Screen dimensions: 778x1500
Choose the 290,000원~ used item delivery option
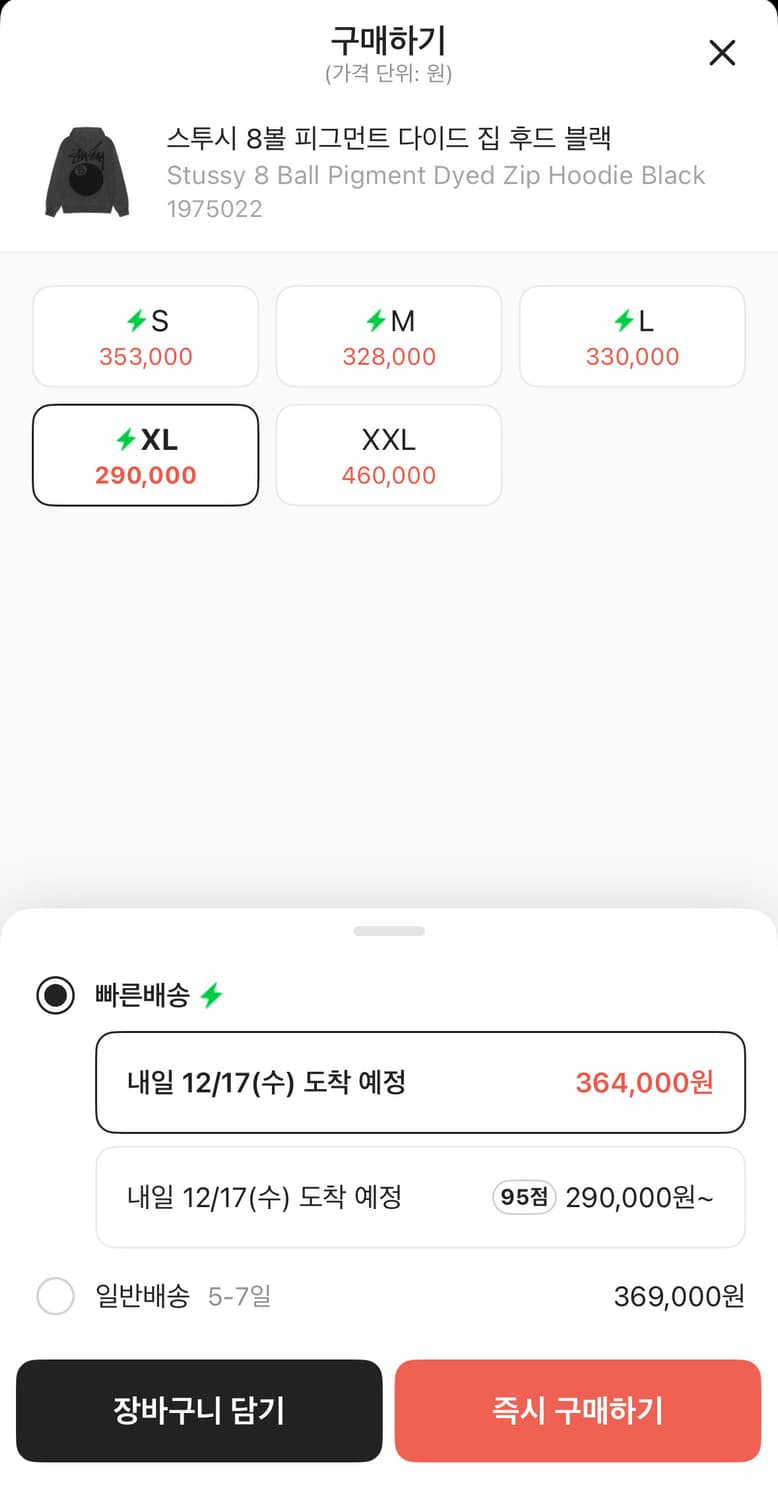click(x=420, y=1197)
